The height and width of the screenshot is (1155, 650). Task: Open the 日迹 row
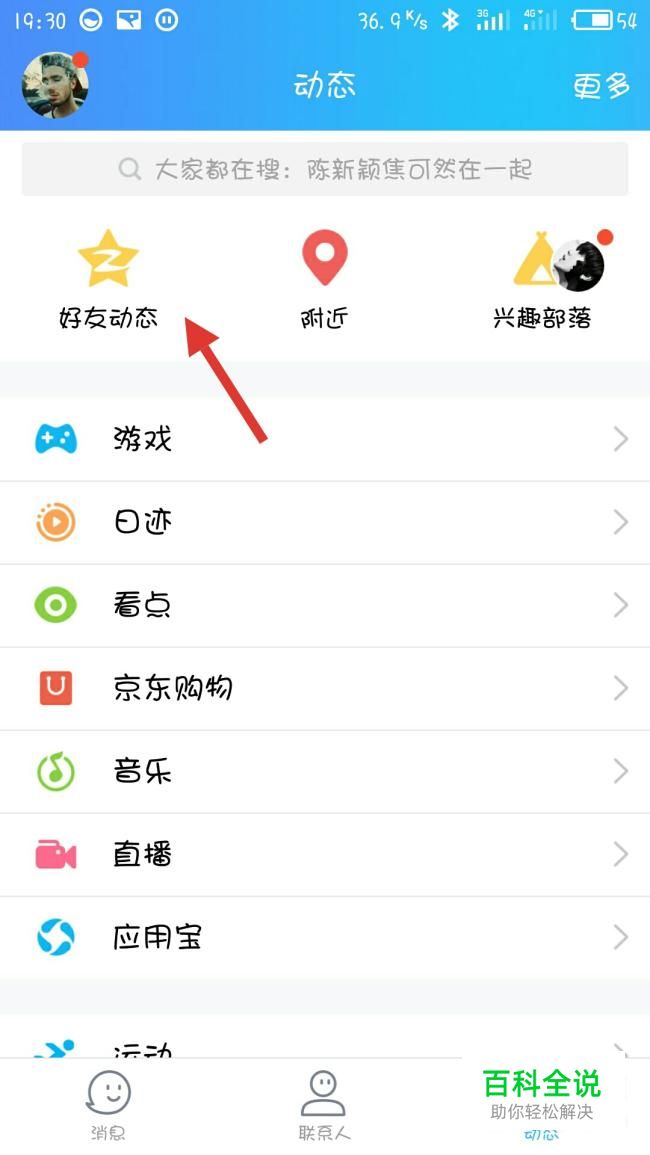[x=325, y=522]
